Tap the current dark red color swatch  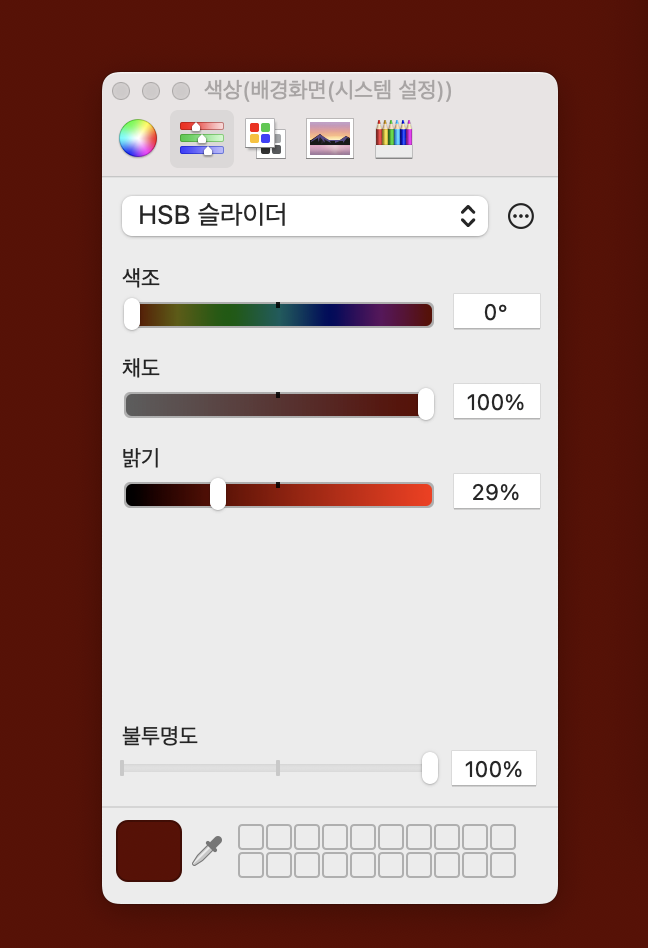149,851
